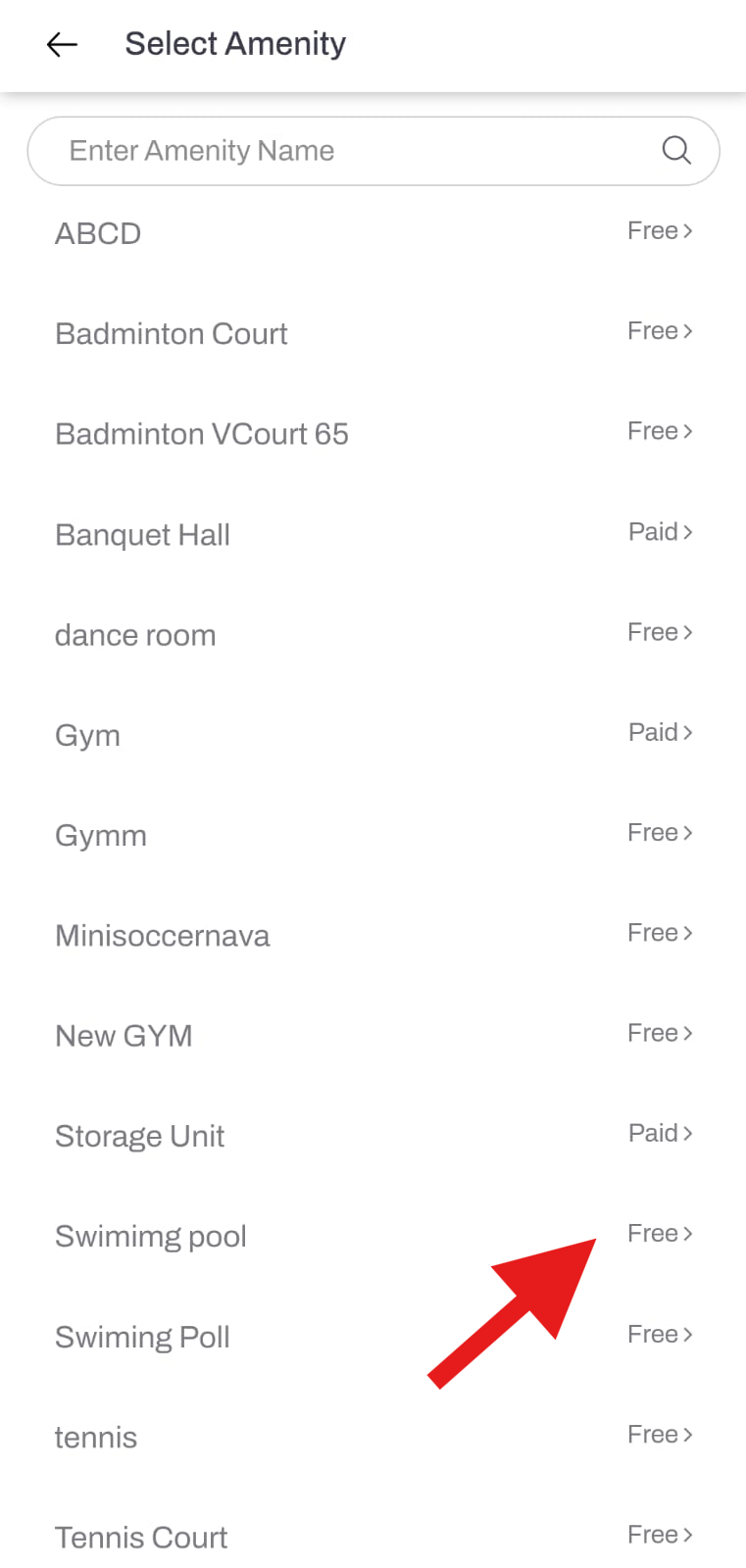Select the Swimimg pool amenity
This screenshot has height=1568, width=746.
(x=373, y=1236)
